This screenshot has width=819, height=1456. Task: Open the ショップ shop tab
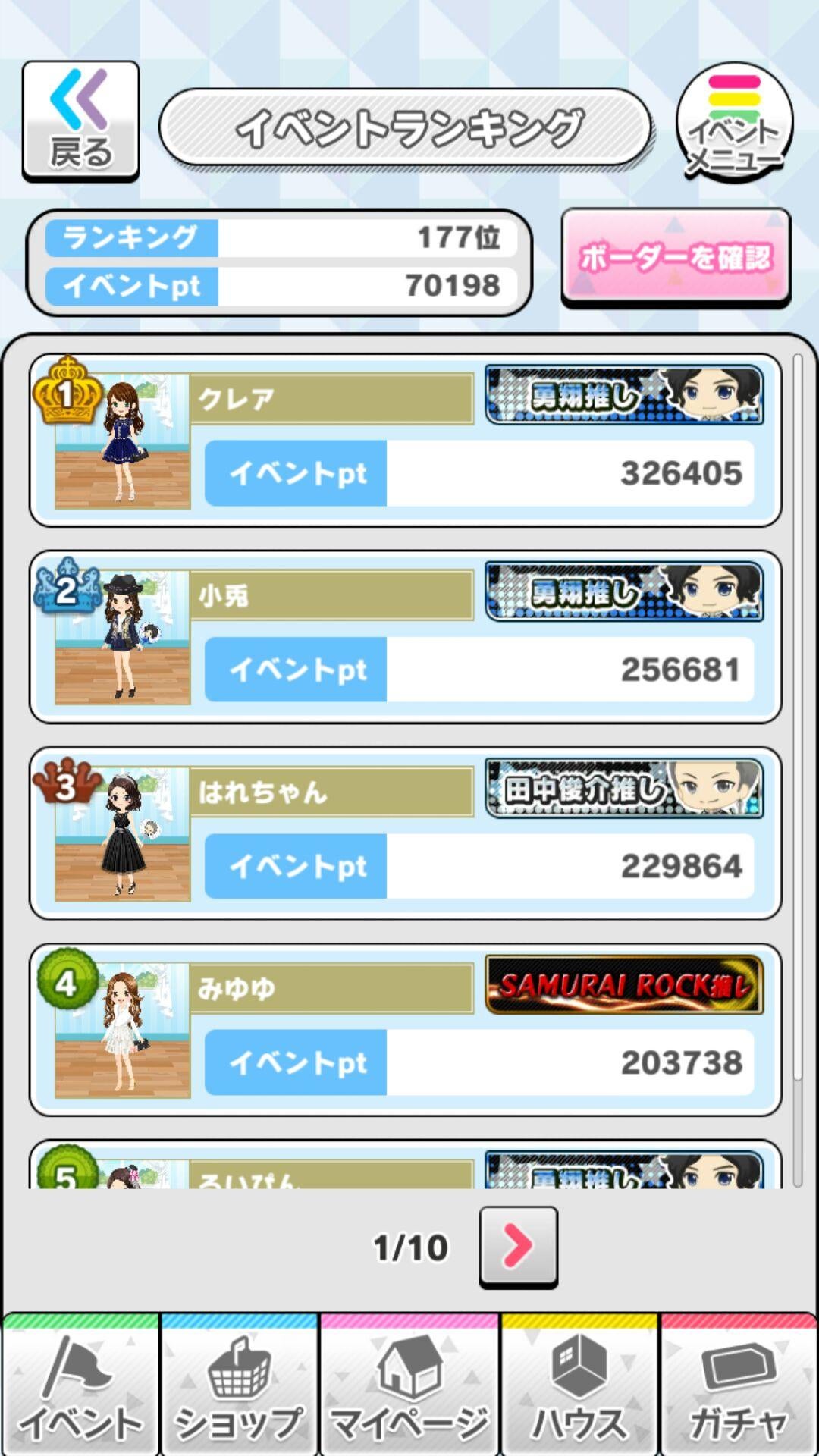pyautogui.click(x=240, y=1386)
